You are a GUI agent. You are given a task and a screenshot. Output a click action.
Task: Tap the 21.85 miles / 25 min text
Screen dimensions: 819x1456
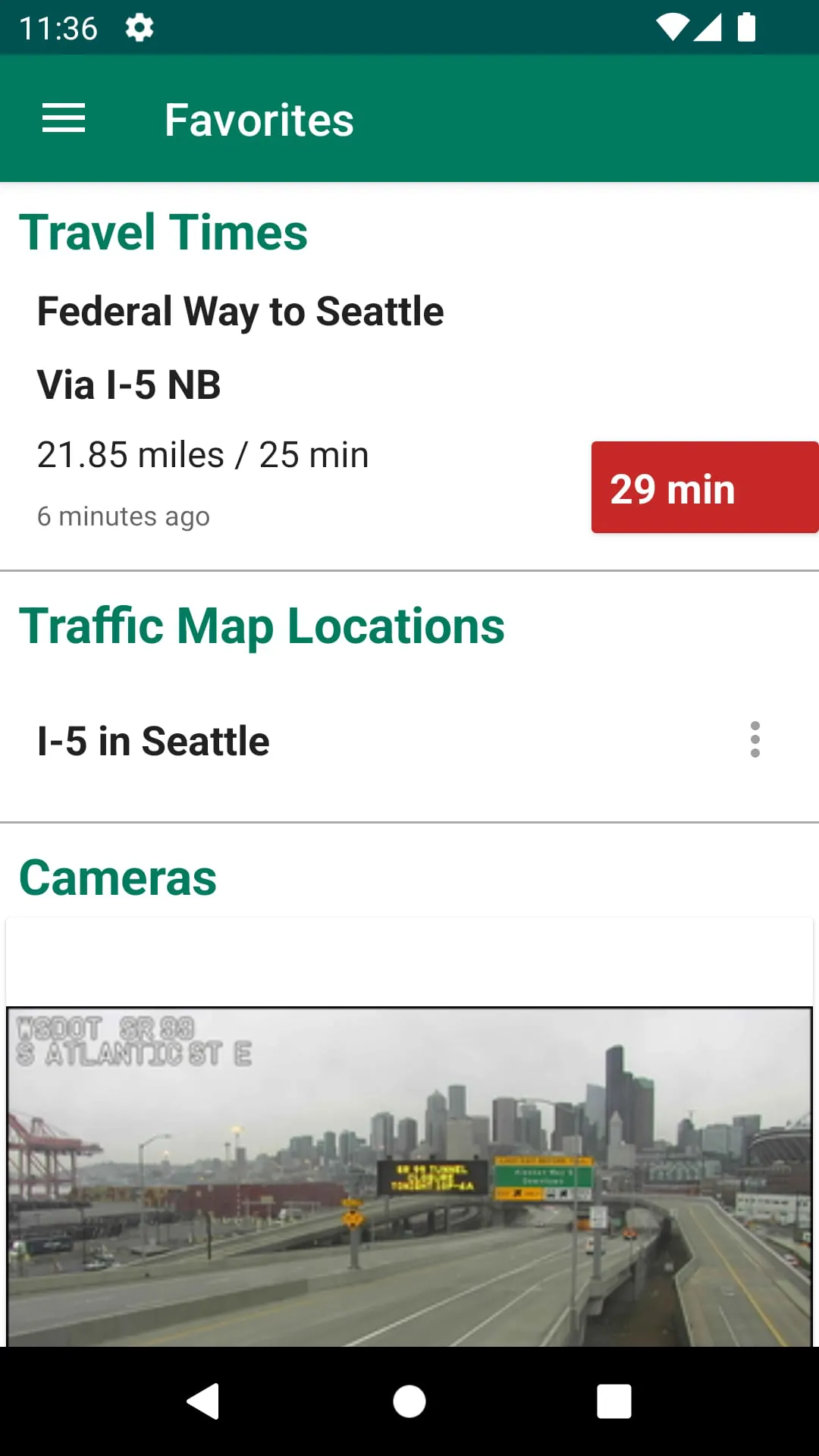(x=202, y=453)
